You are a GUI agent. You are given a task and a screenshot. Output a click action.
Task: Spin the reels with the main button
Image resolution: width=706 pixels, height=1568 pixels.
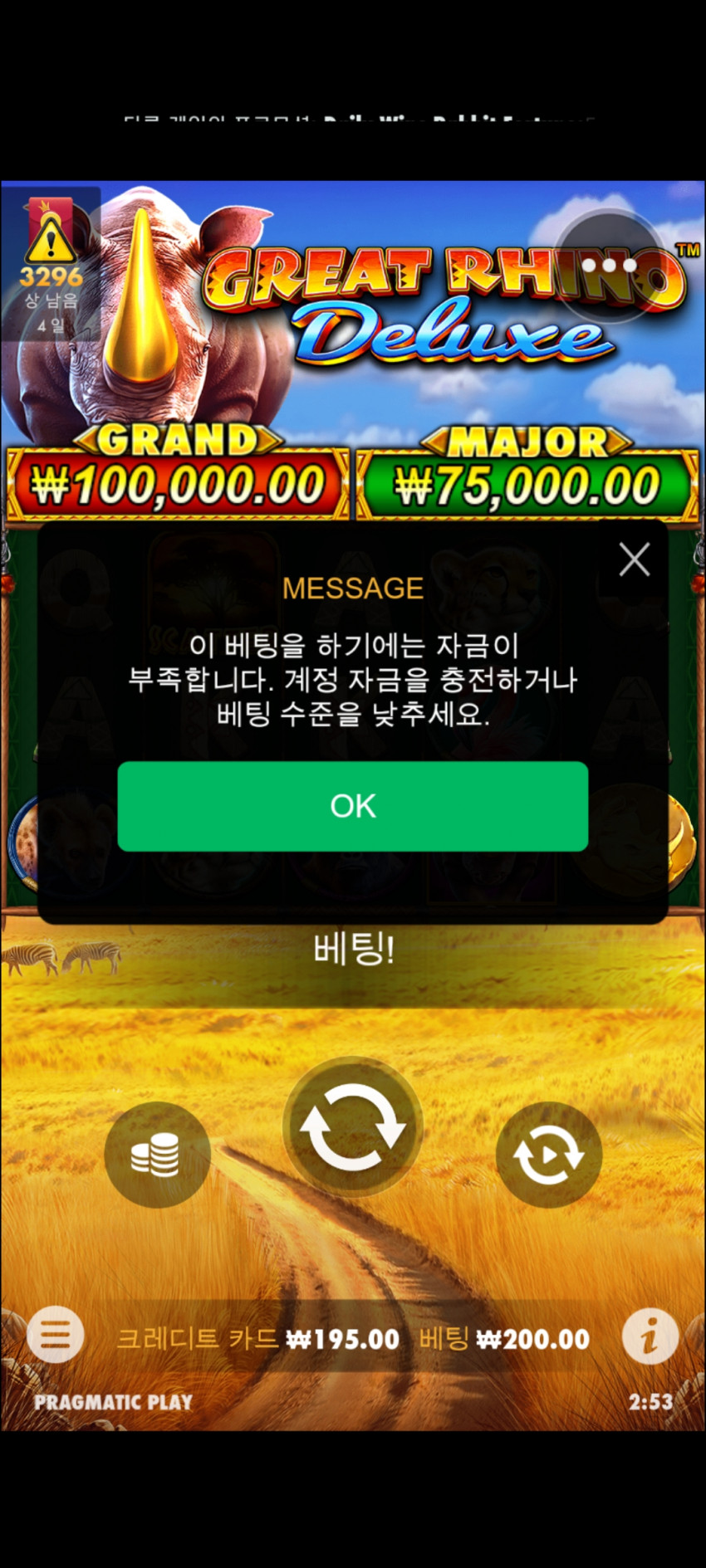(x=353, y=1126)
